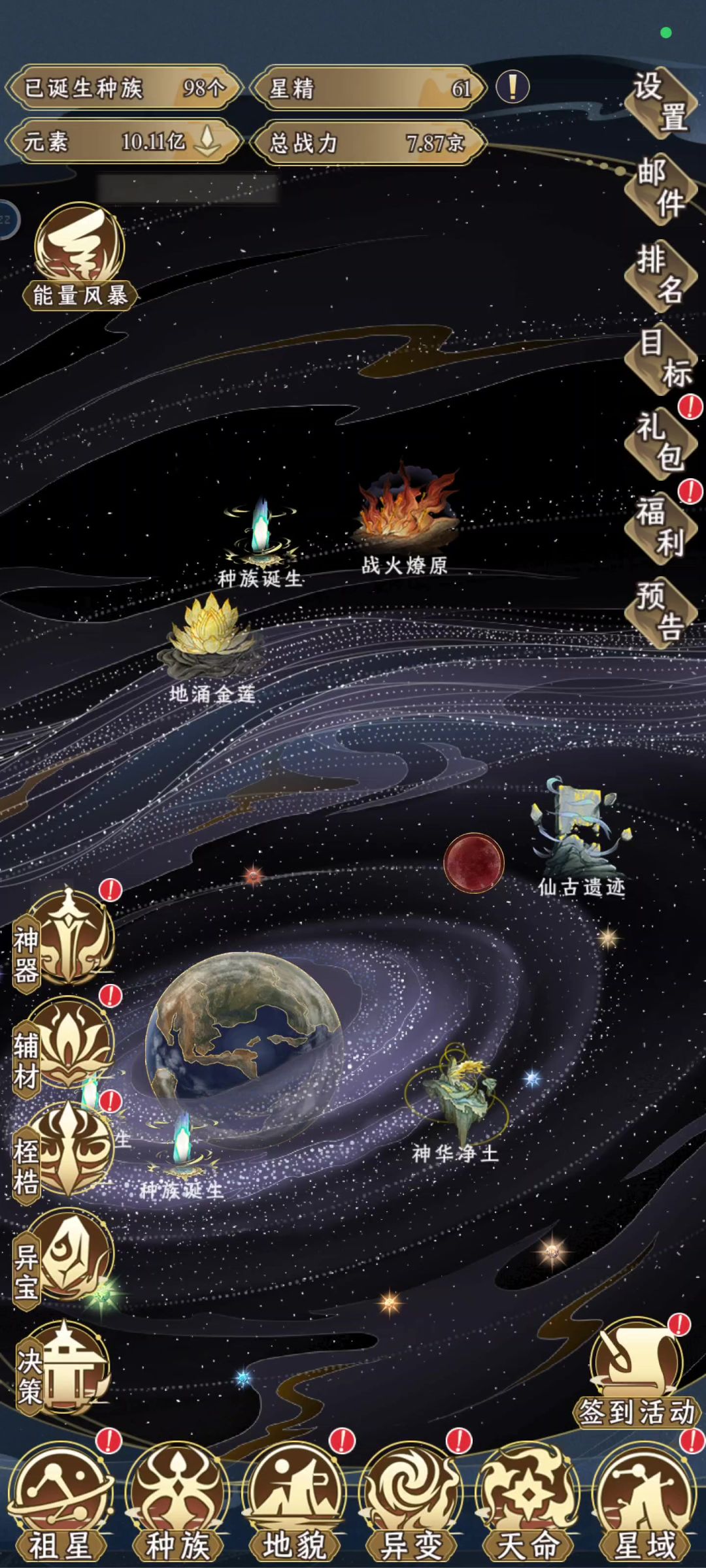Open the 邮件 mailbox
Screen dimensions: 706x1568
(x=660, y=189)
